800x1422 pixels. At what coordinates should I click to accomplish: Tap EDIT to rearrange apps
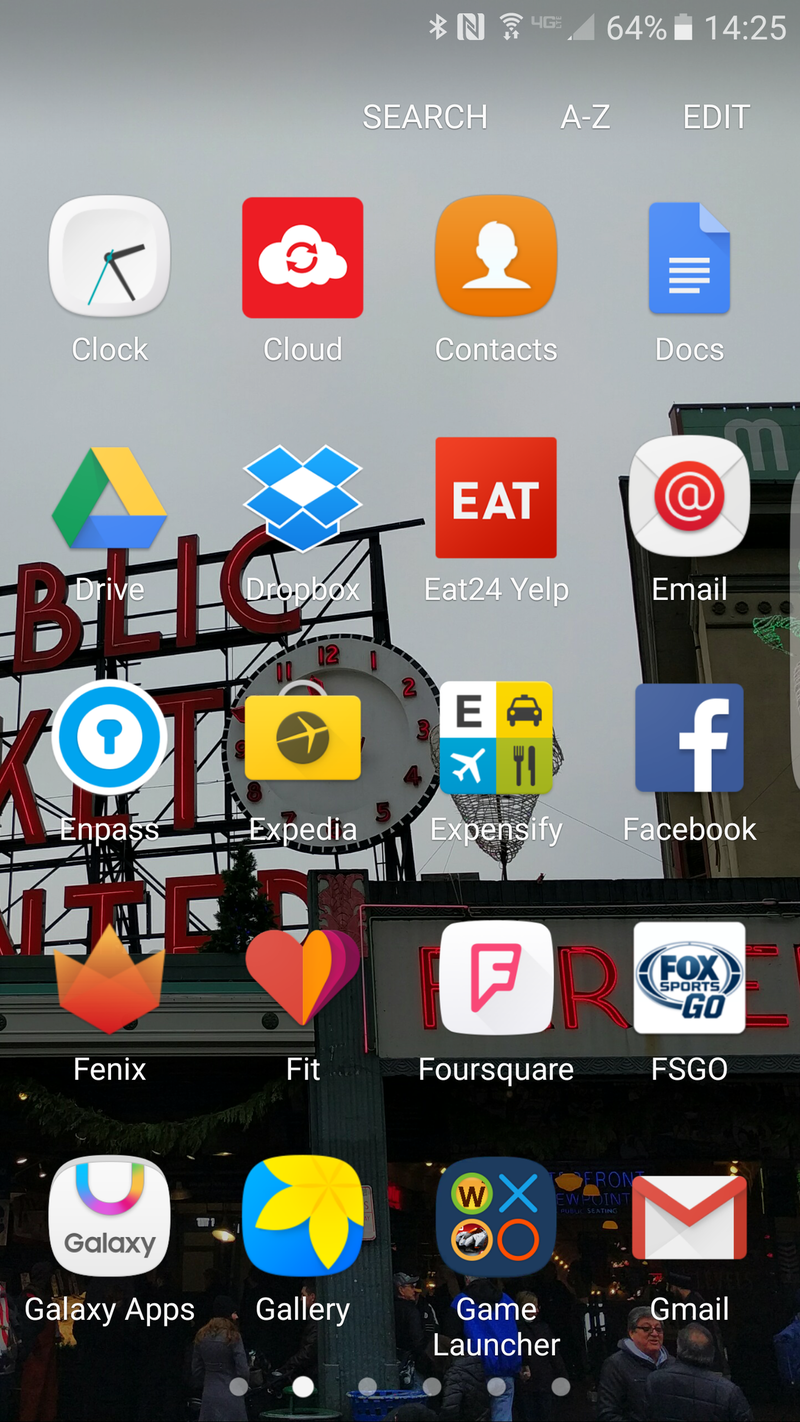716,117
